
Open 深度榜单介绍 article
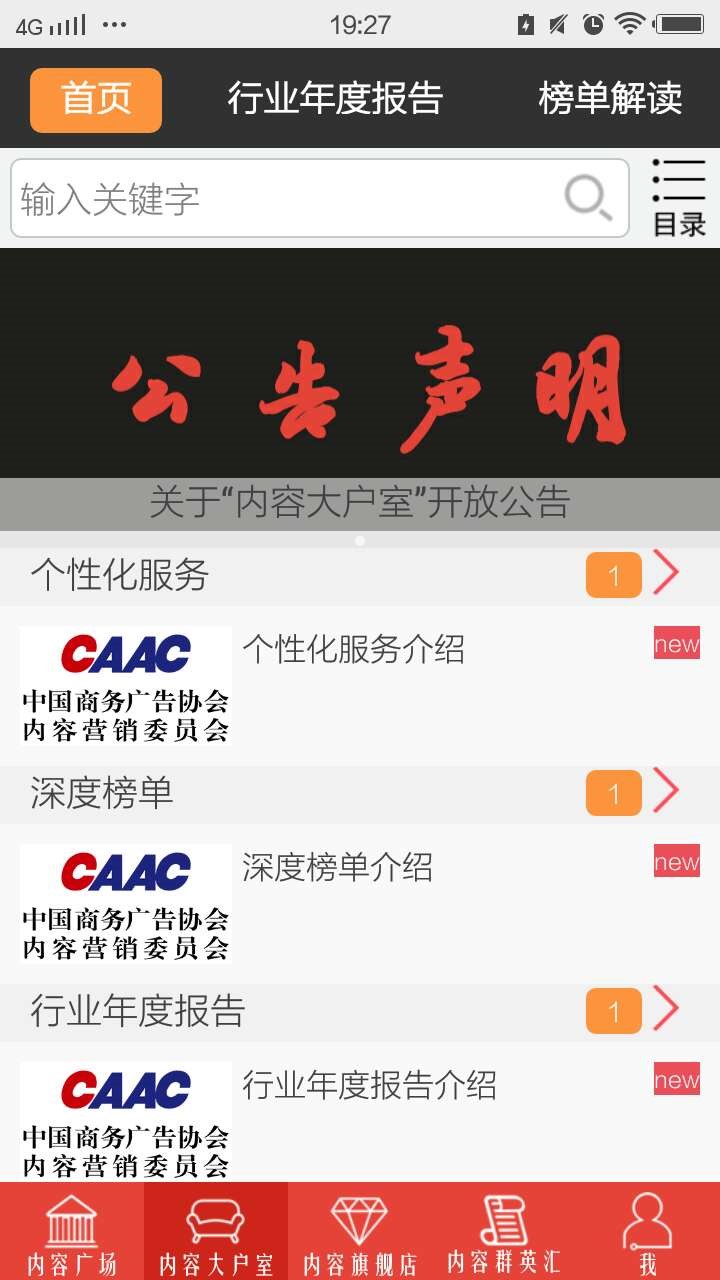[337, 868]
